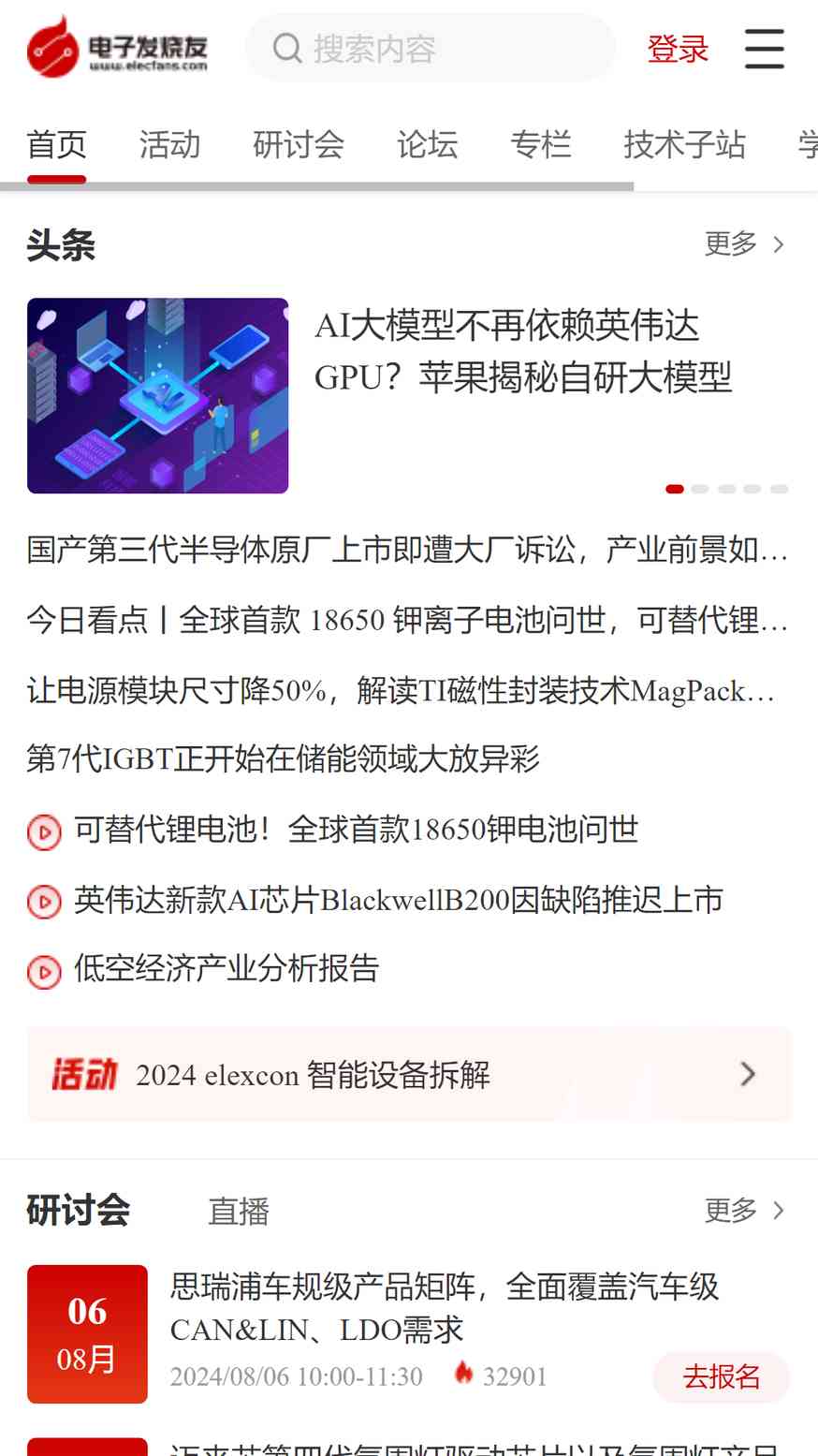
Task: Read 第7代IGBT储能领域 article
Action: point(283,758)
